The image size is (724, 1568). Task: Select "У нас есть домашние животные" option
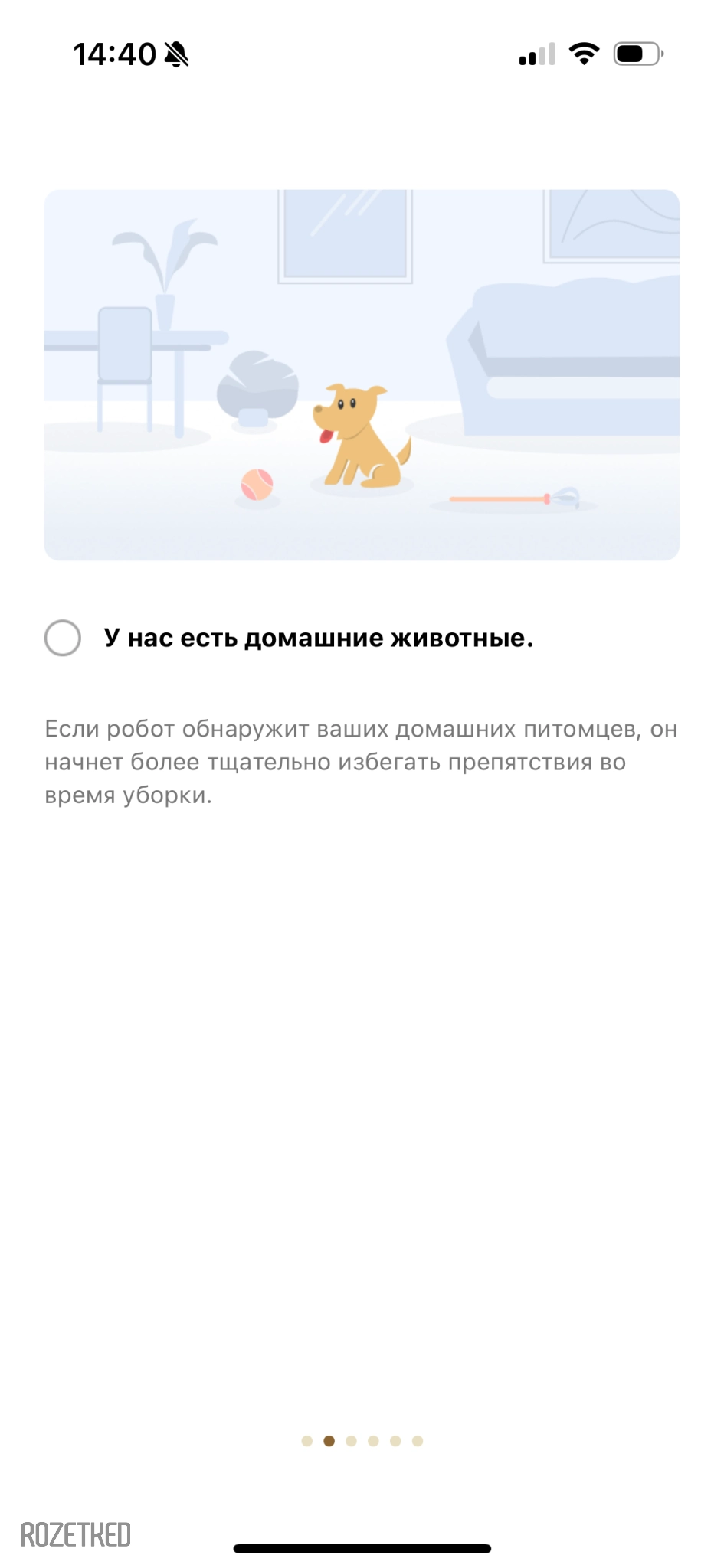pyautogui.click(x=63, y=638)
